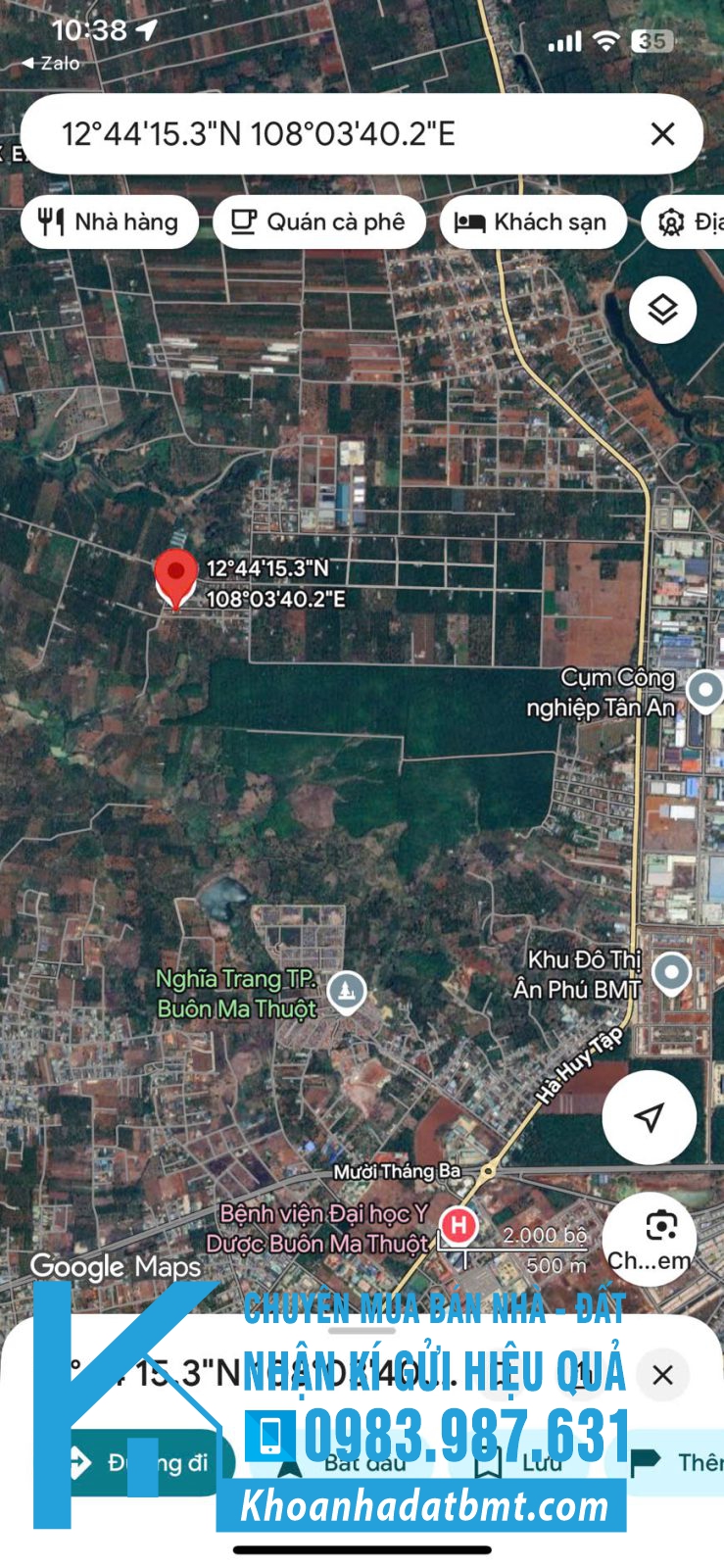Clear the coordinates in the search bar
This screenshot has height=1568, width=724.
[663, 134]
